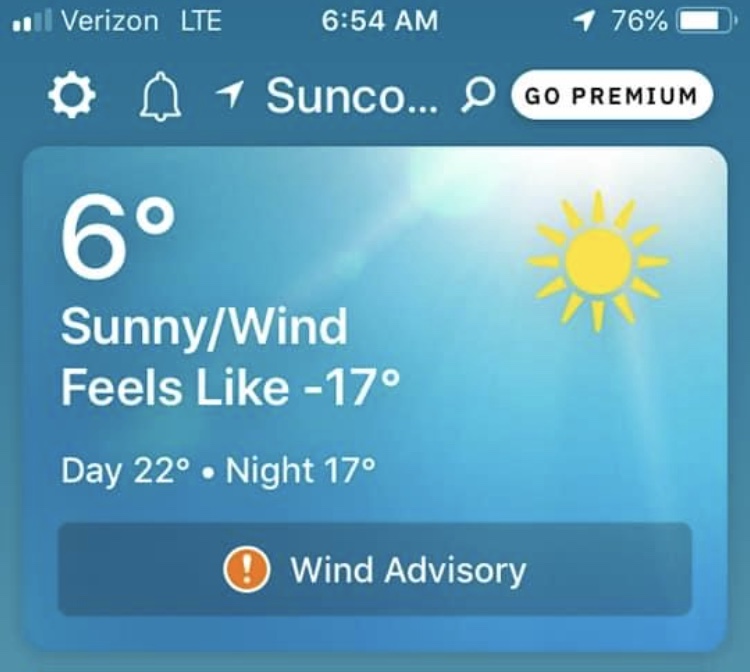Tap the Sunco... location name

click(x=350, y=96)
